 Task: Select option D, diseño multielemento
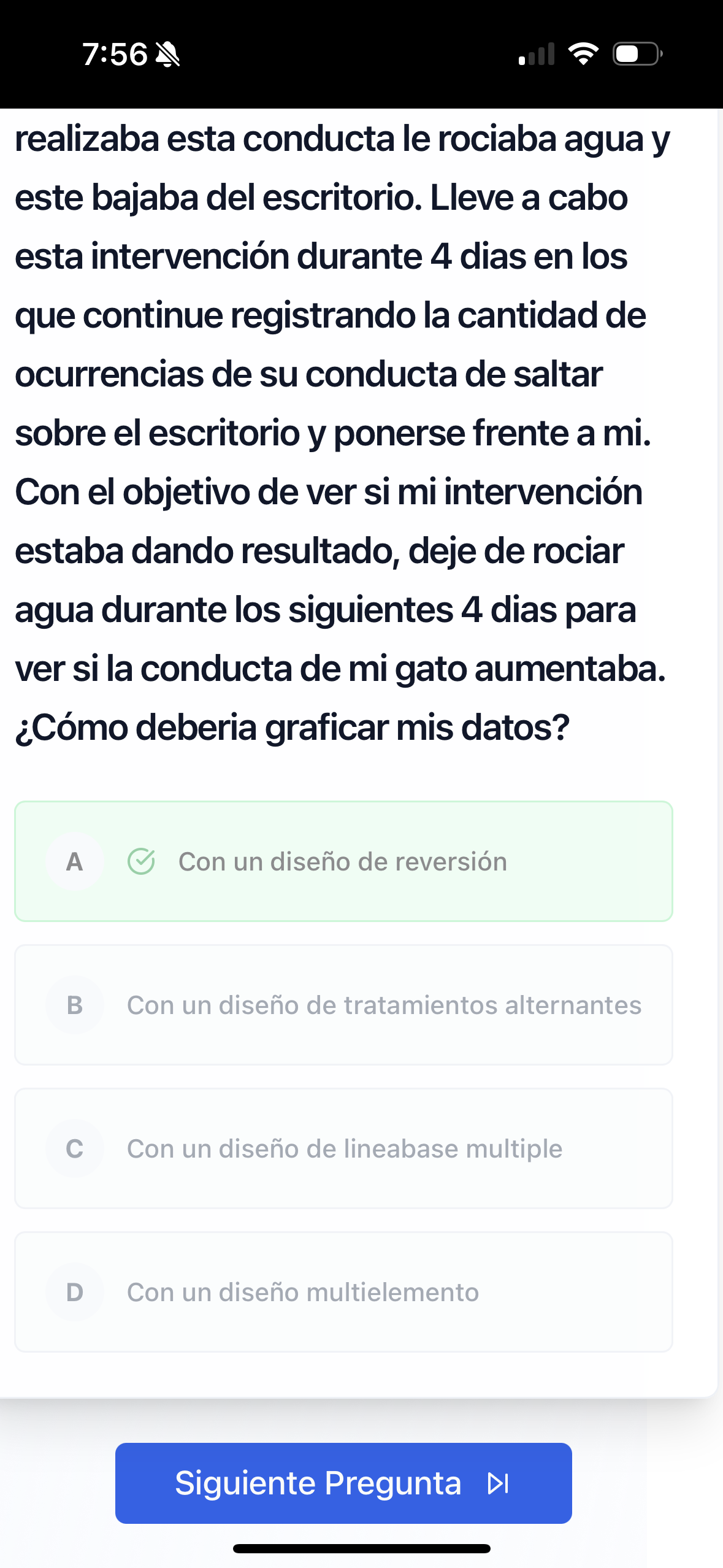(343, 1292)
